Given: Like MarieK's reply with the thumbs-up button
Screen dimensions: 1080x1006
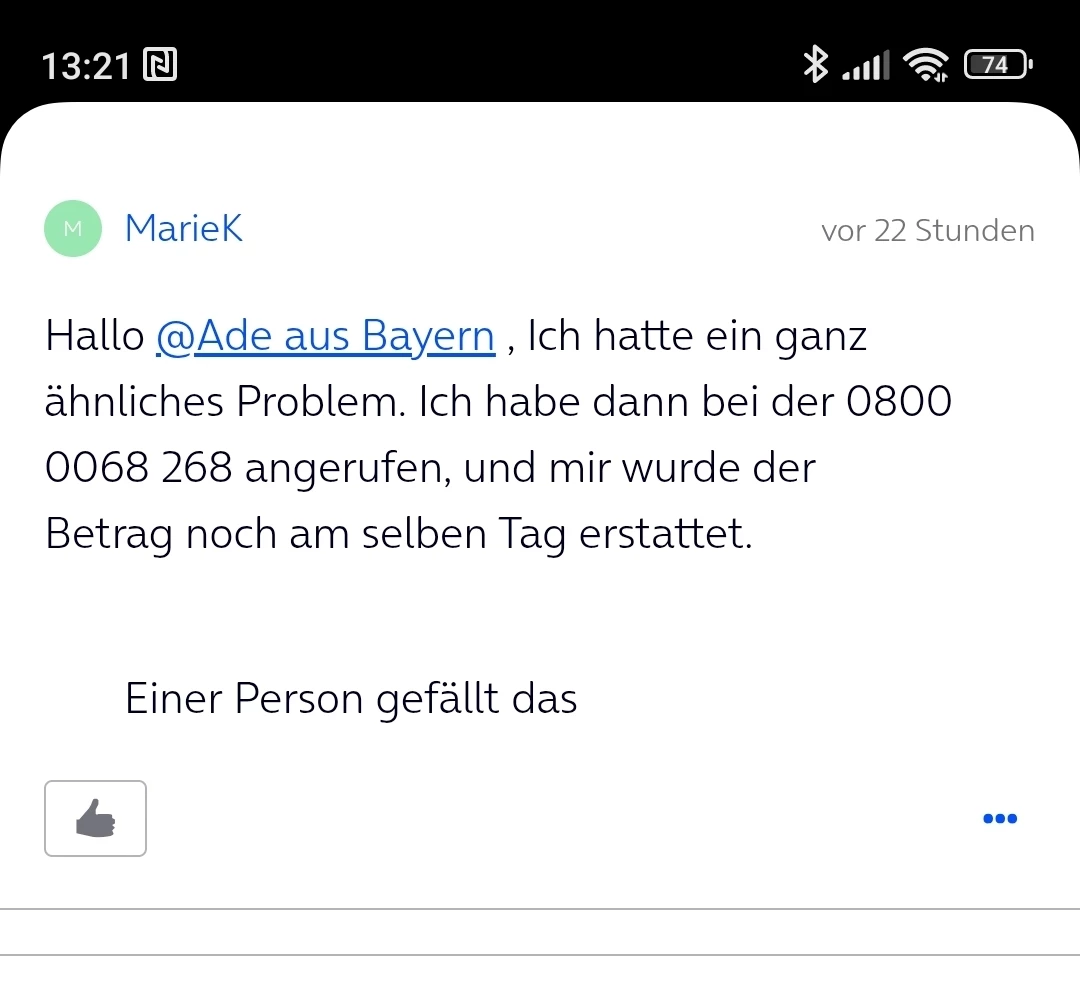Looking at the screenshot, I should [x=95, y=819].
